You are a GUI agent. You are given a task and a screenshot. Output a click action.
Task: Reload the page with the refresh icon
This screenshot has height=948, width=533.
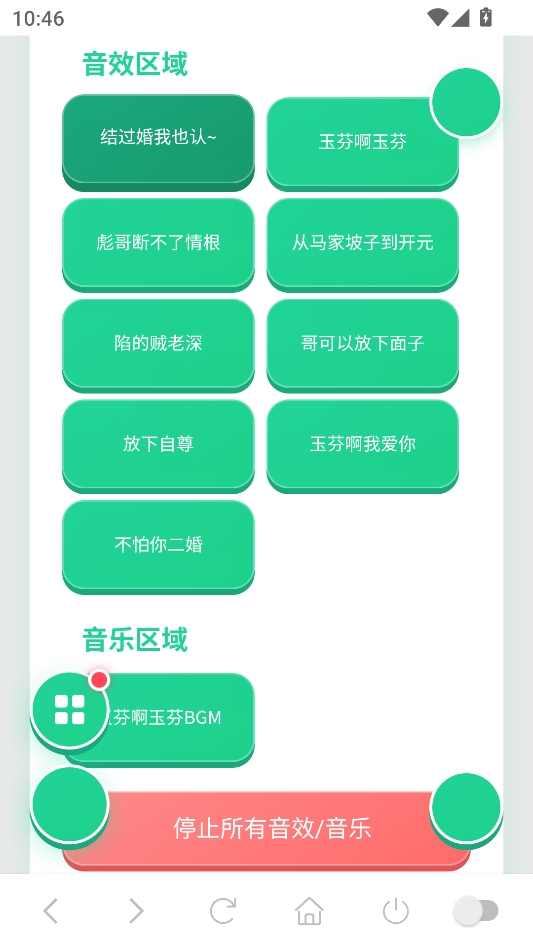(223, 911)
